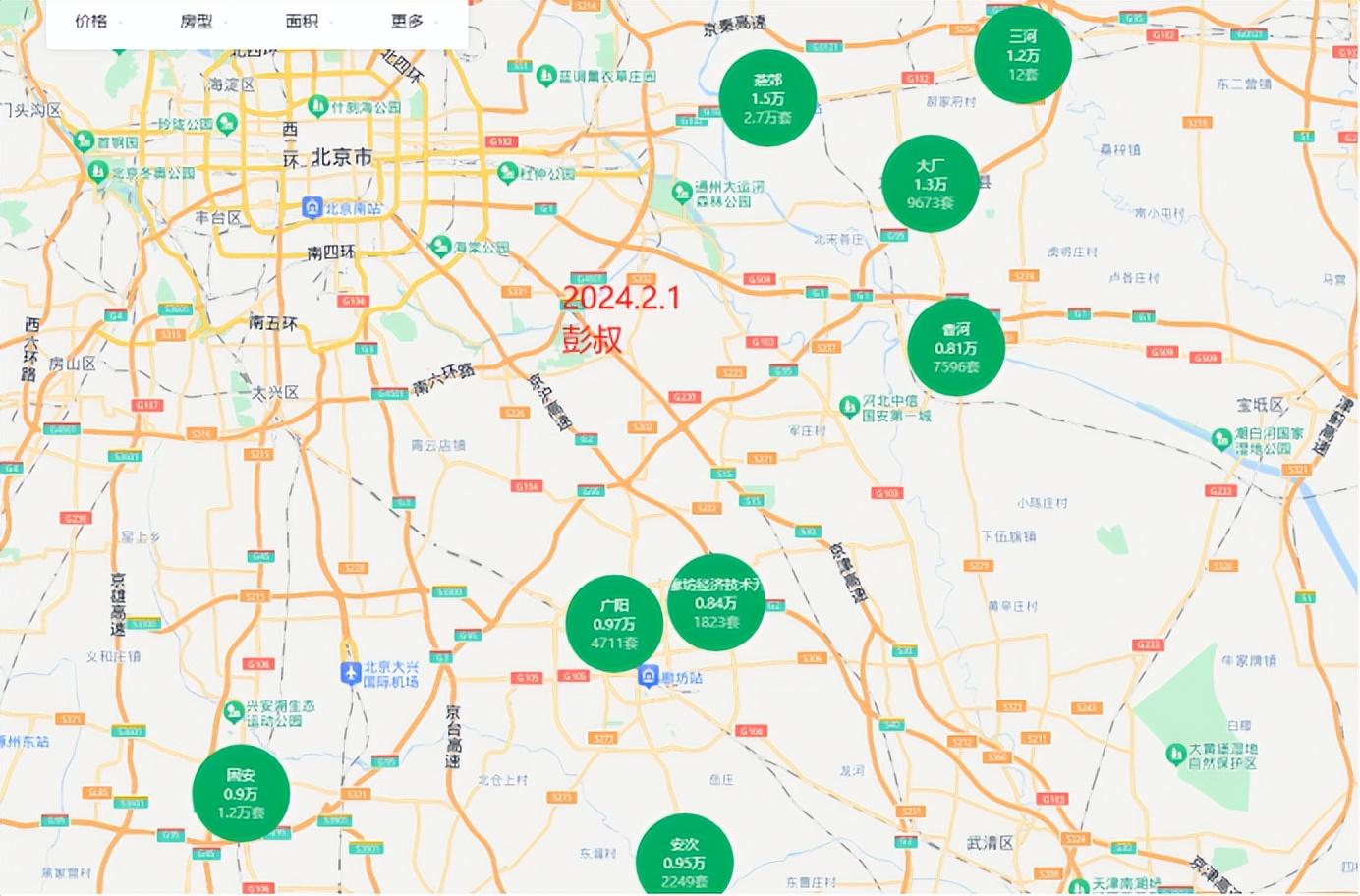View 固安 0.9万 listings
This screenshot has width=1360, height=896.
coord(241,794)
